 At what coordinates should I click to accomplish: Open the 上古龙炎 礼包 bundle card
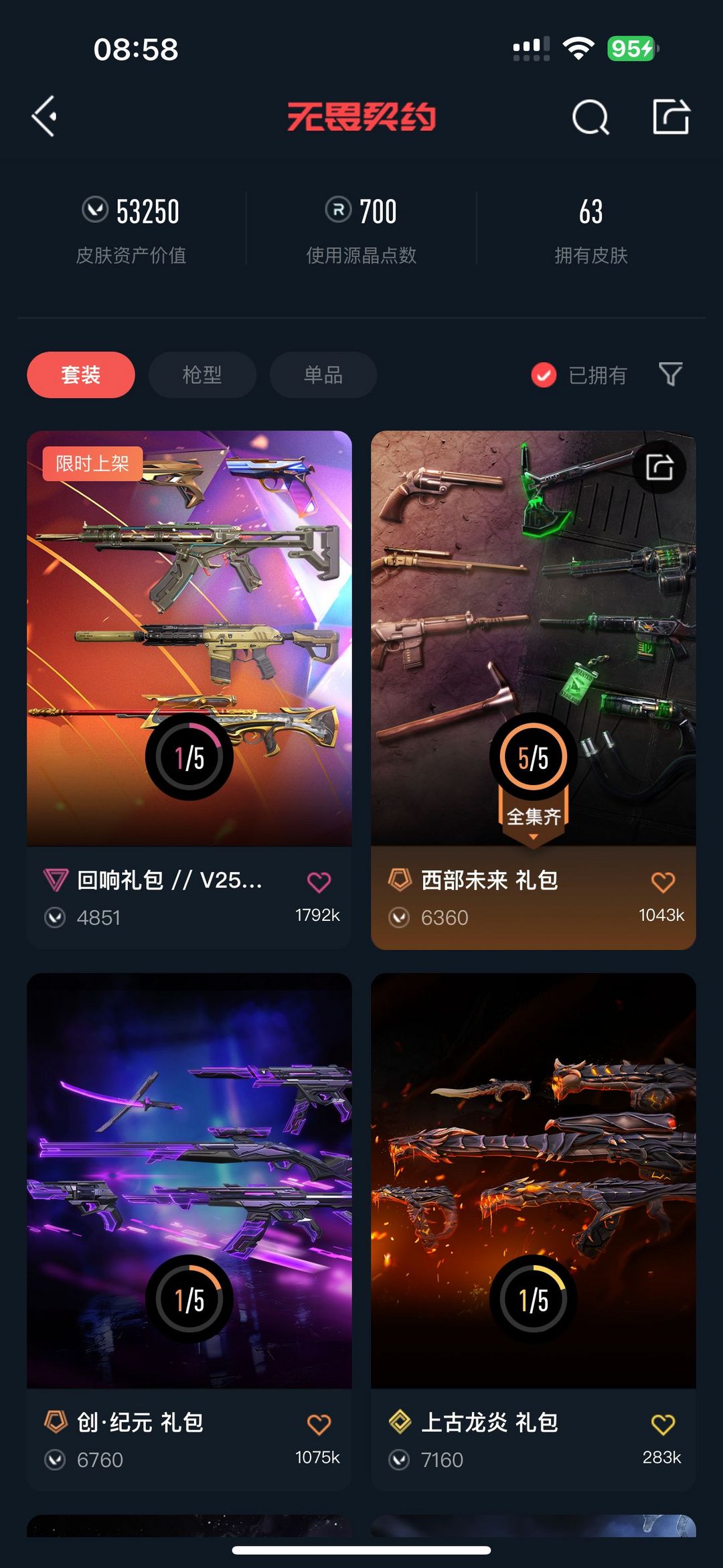pos(534,1232)
